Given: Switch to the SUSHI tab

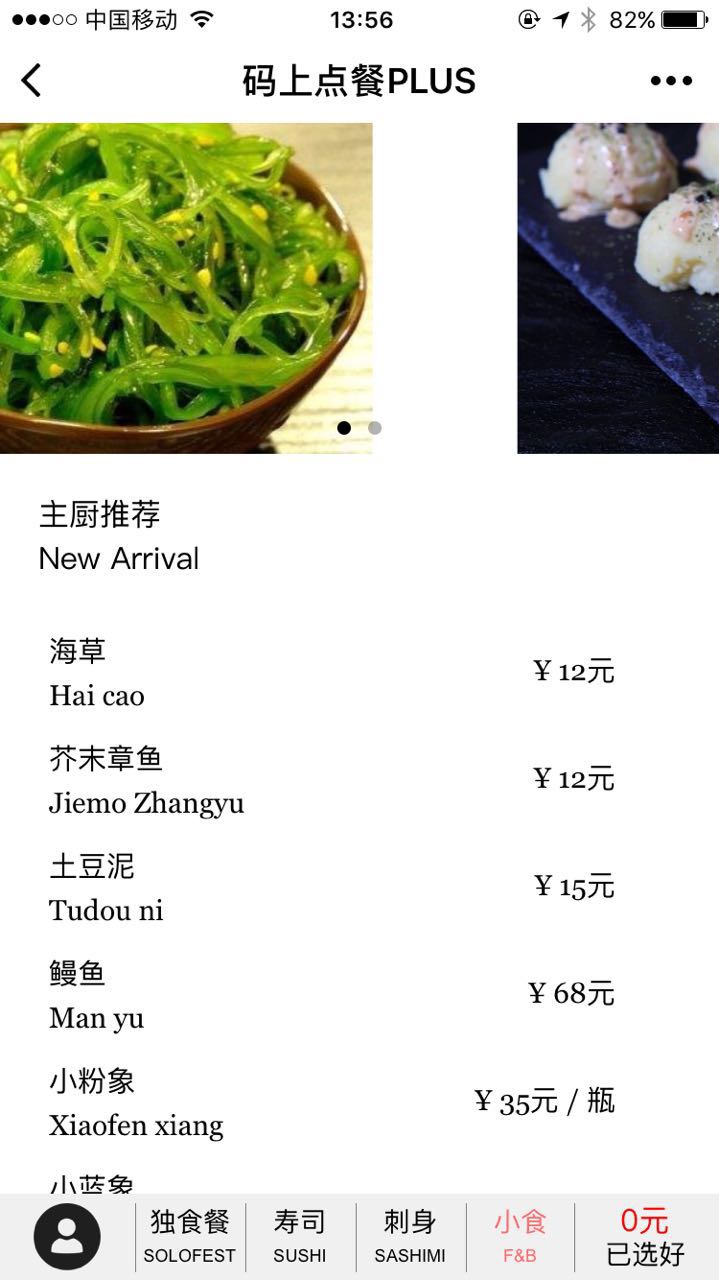Looking at the screenshot, I should point(300,1237).
